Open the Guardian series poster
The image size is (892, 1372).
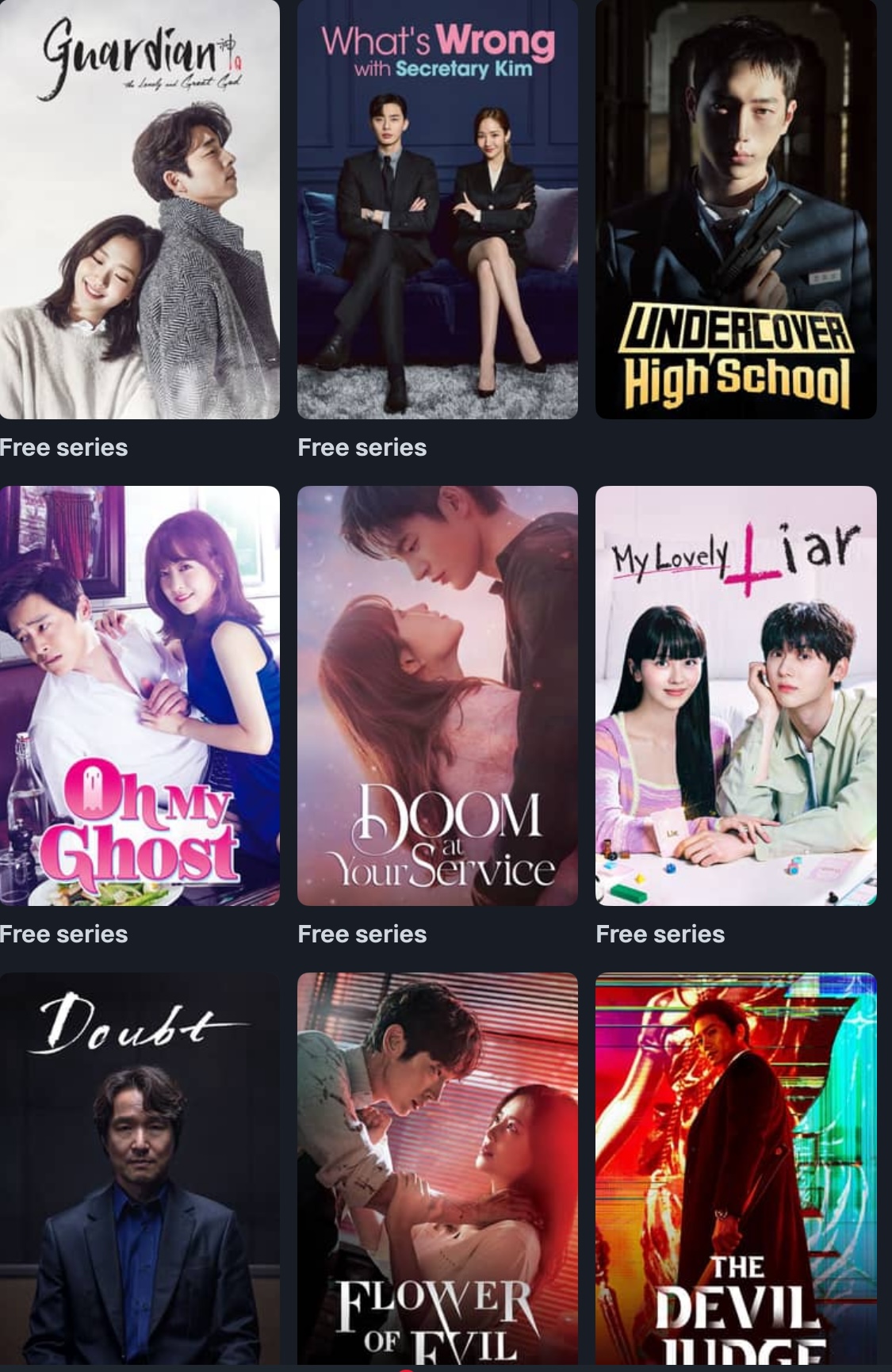click(140, 209)
